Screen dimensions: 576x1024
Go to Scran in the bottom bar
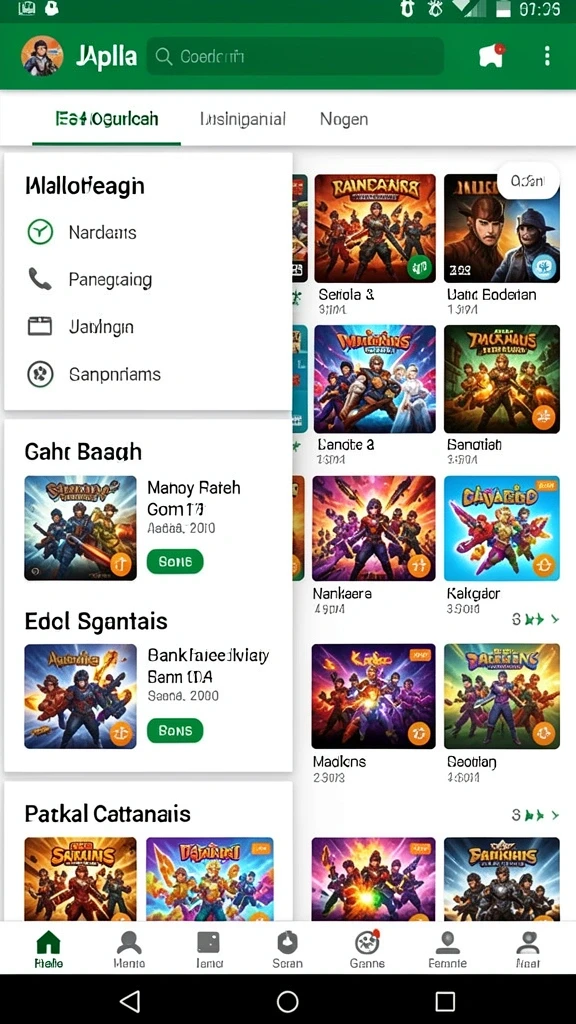287,949
